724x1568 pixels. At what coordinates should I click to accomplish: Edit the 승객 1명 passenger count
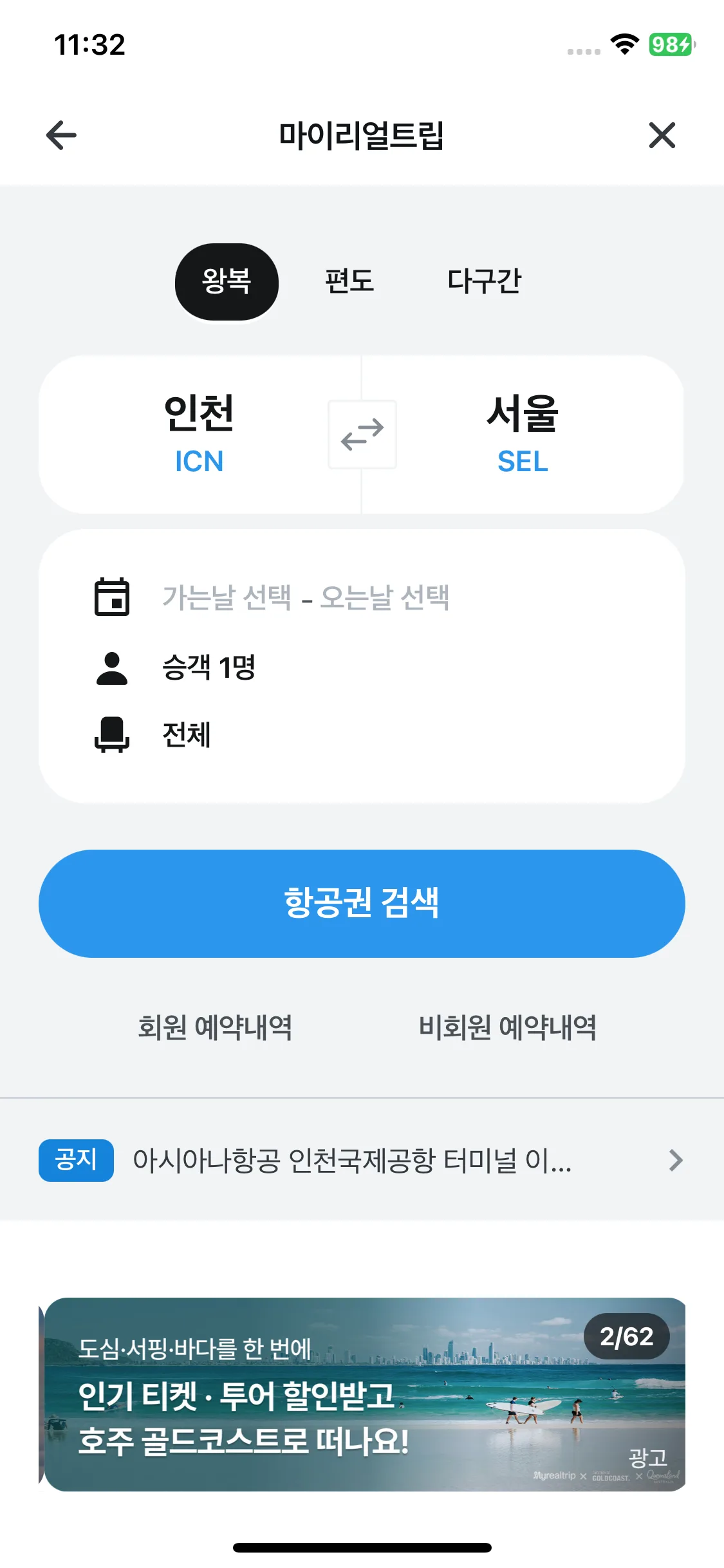click(209, 667)
